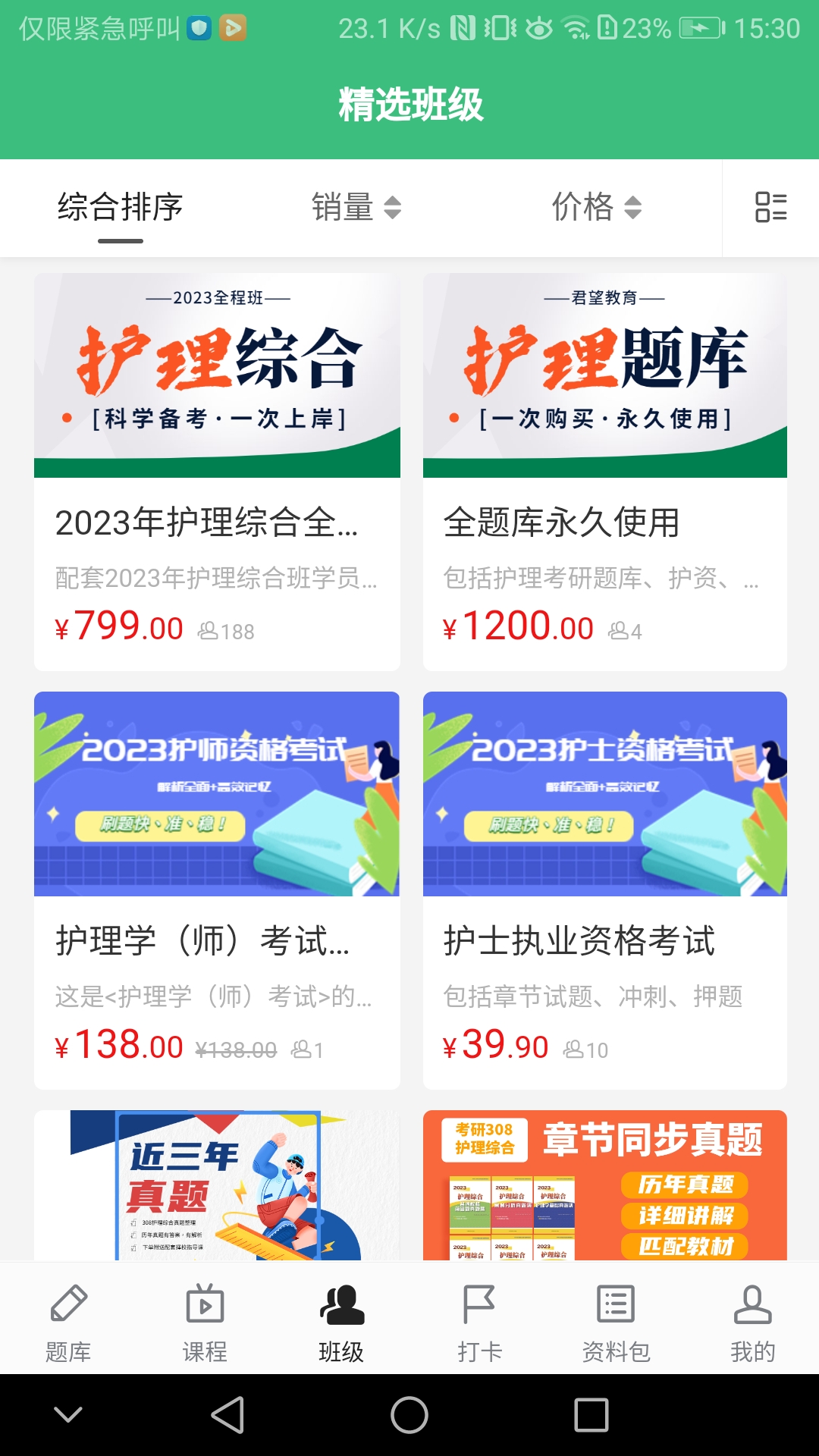Open the 近三年真题 card
Image resolution: width=819 pixels, height=1456 pixels.
coord(217,1185)
